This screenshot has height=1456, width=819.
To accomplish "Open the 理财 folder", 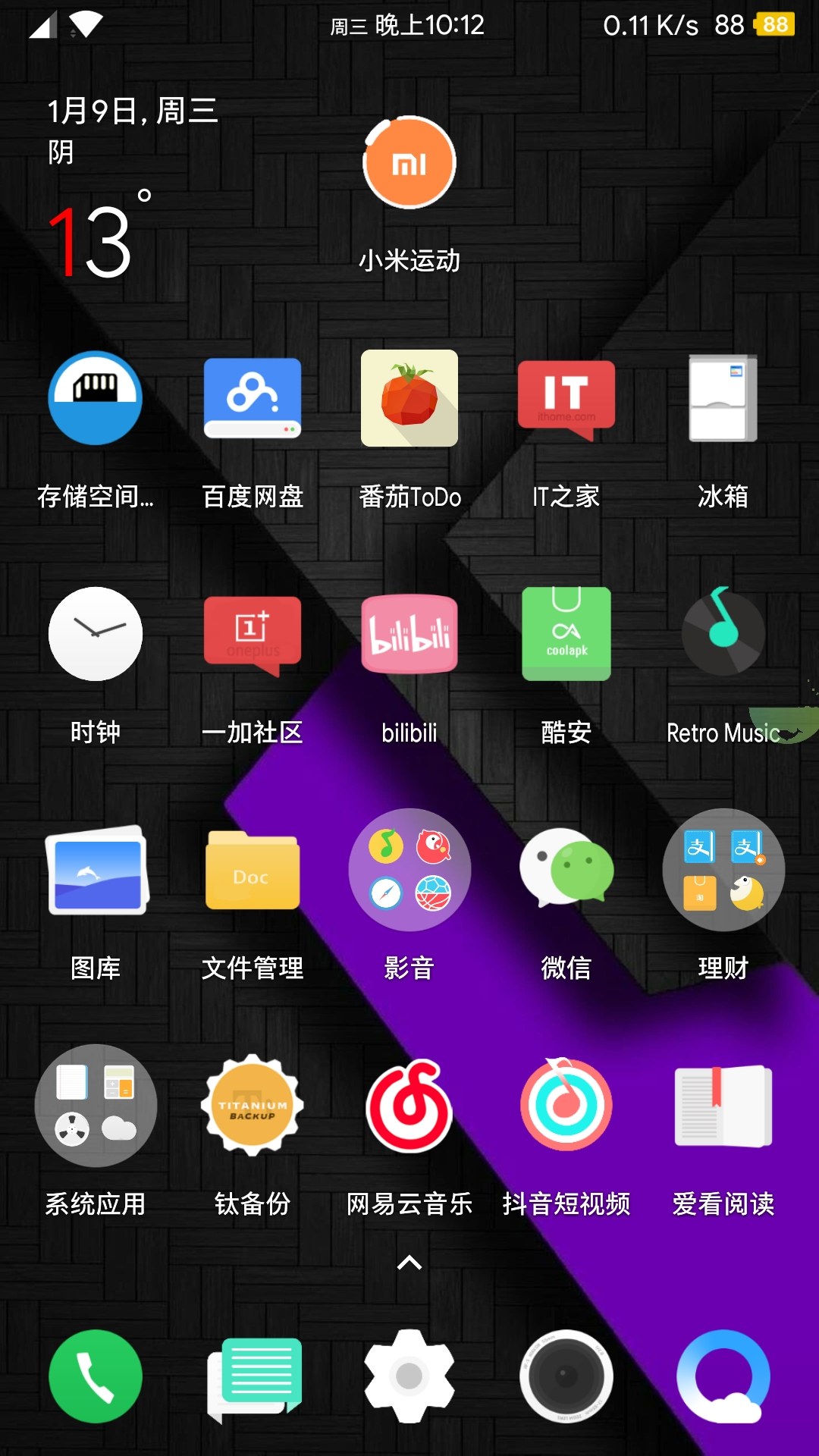I will (x=723, y=870).
